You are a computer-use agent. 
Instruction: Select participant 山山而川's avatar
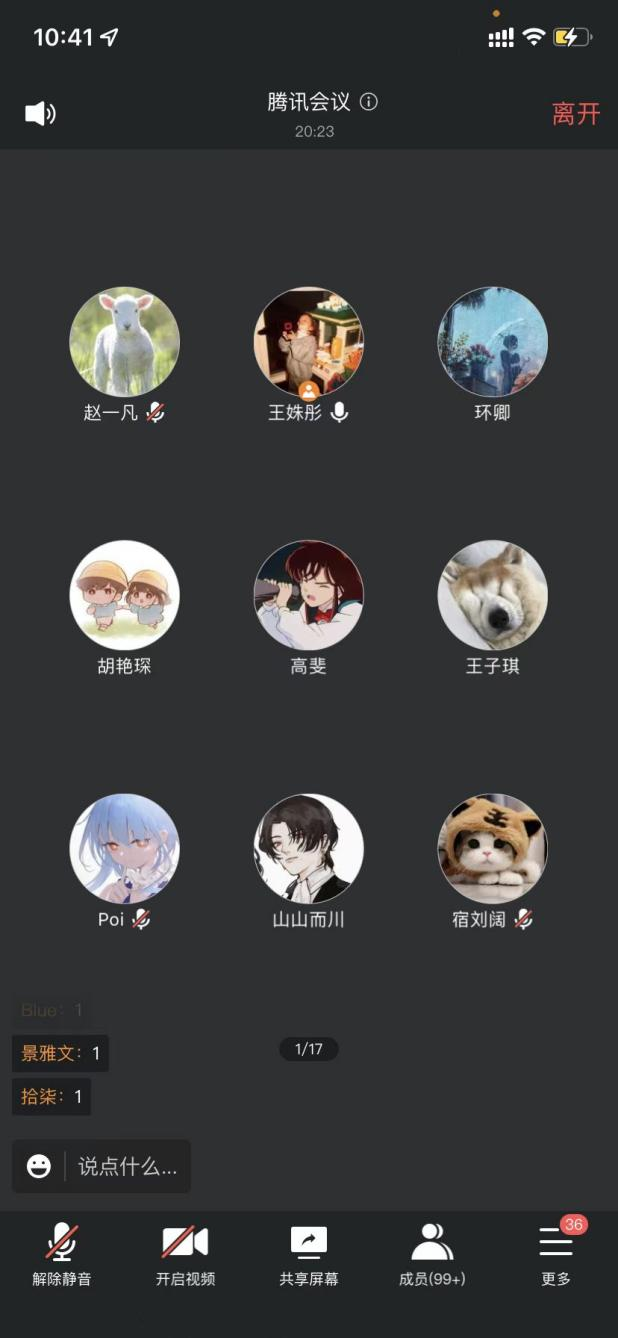pos(308,848)
